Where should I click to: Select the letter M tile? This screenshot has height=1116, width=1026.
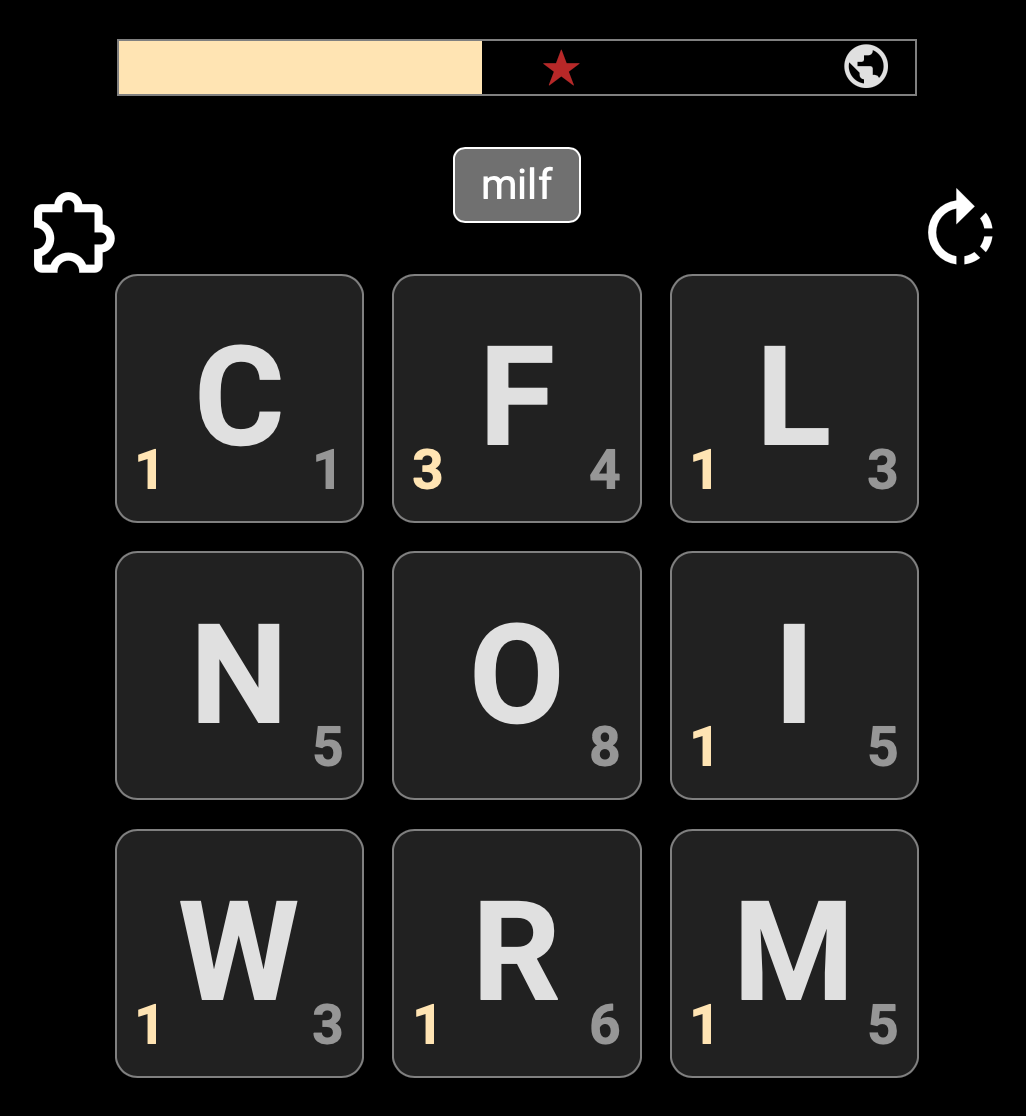coord(794,953)
